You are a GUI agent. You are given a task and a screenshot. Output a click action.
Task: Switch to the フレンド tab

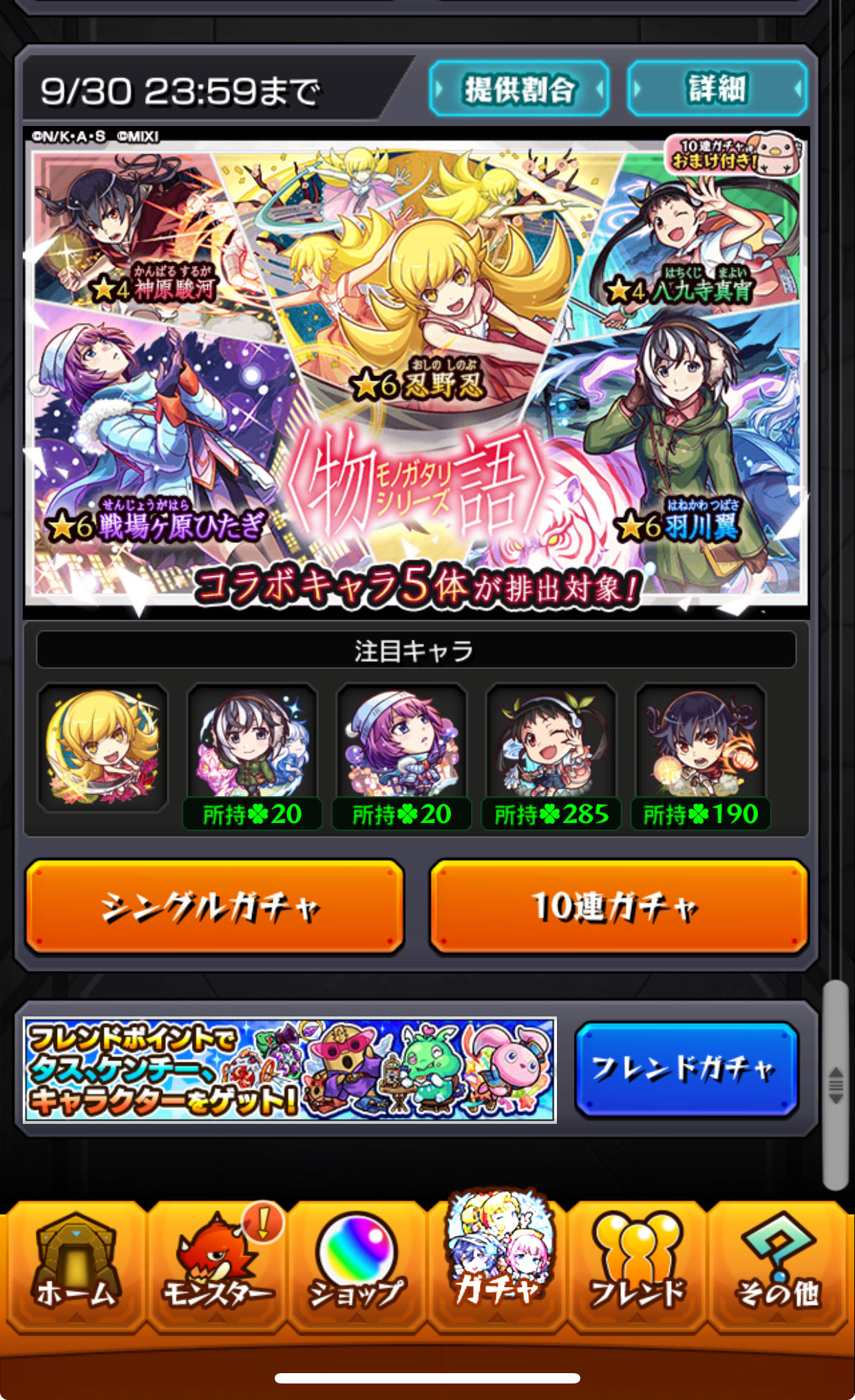click(637, 1266)
